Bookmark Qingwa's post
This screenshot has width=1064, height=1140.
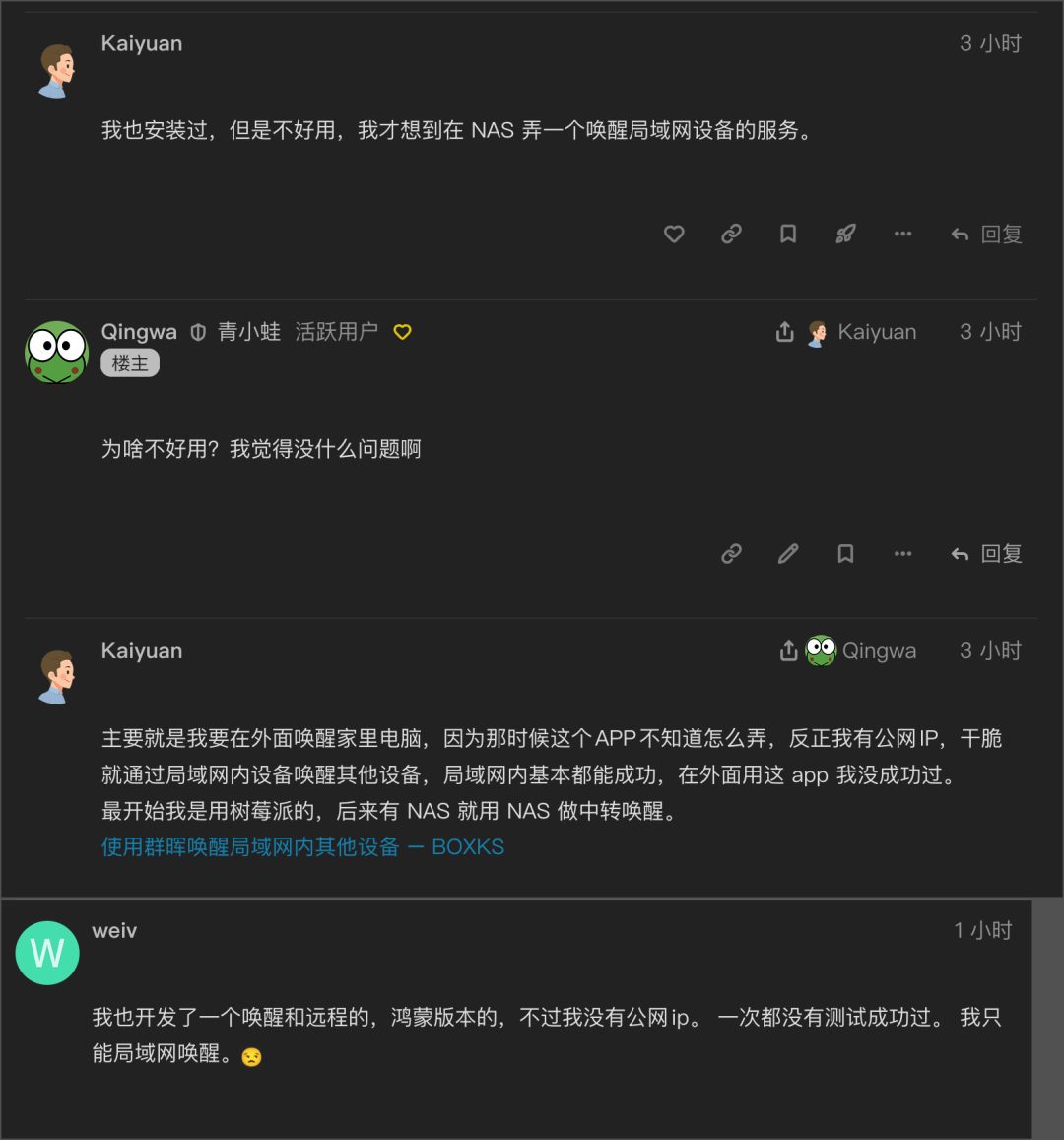pos(845,554)
